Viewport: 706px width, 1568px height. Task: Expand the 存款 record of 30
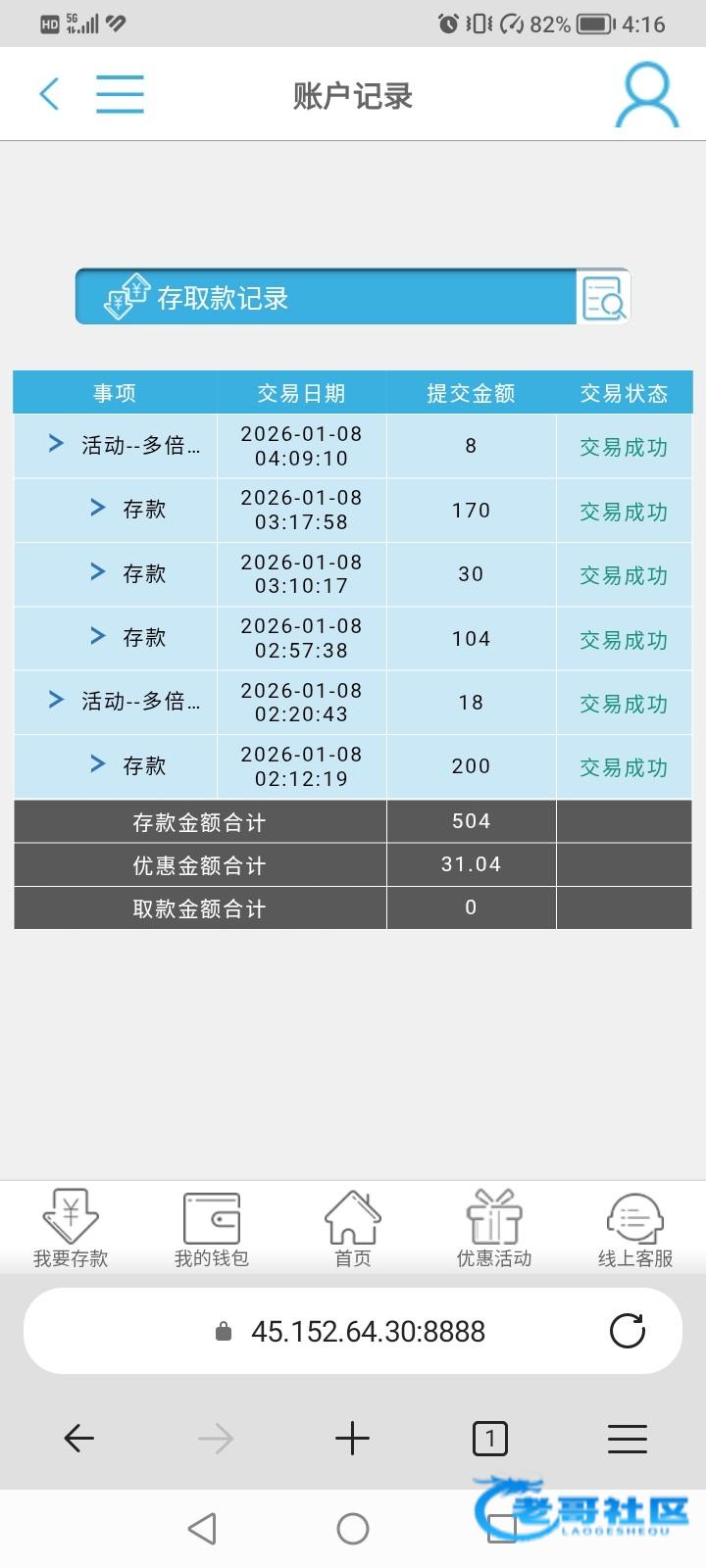coord(97,572)
